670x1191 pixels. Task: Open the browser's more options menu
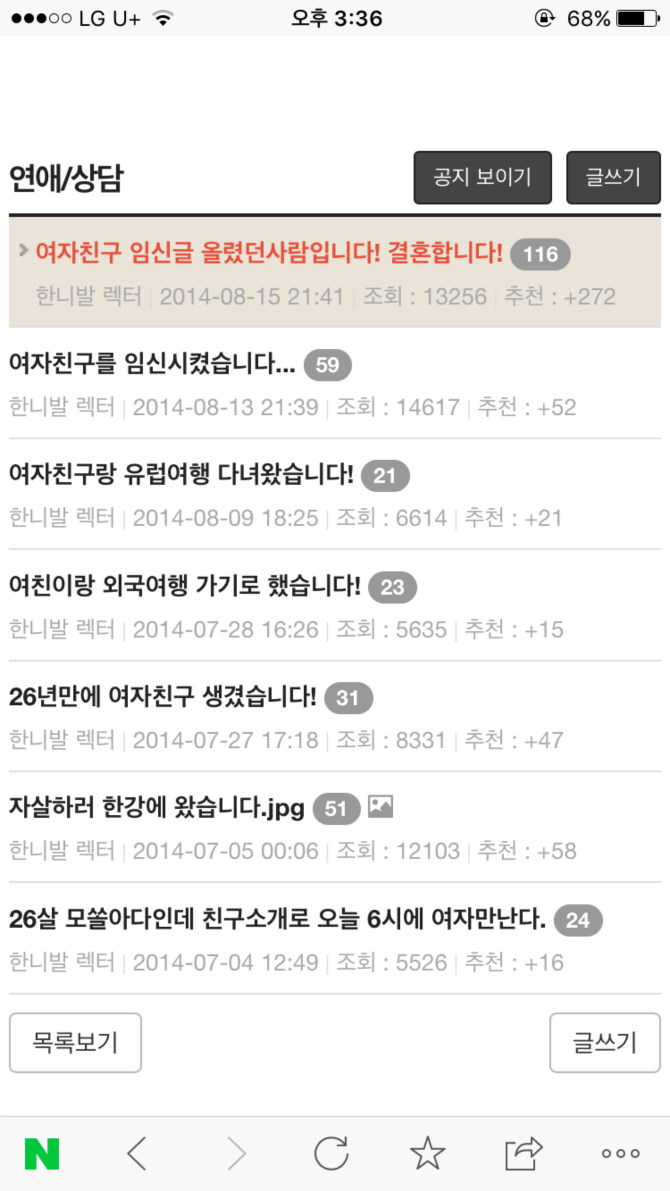pyautogui.click(x=620, y=1154)
